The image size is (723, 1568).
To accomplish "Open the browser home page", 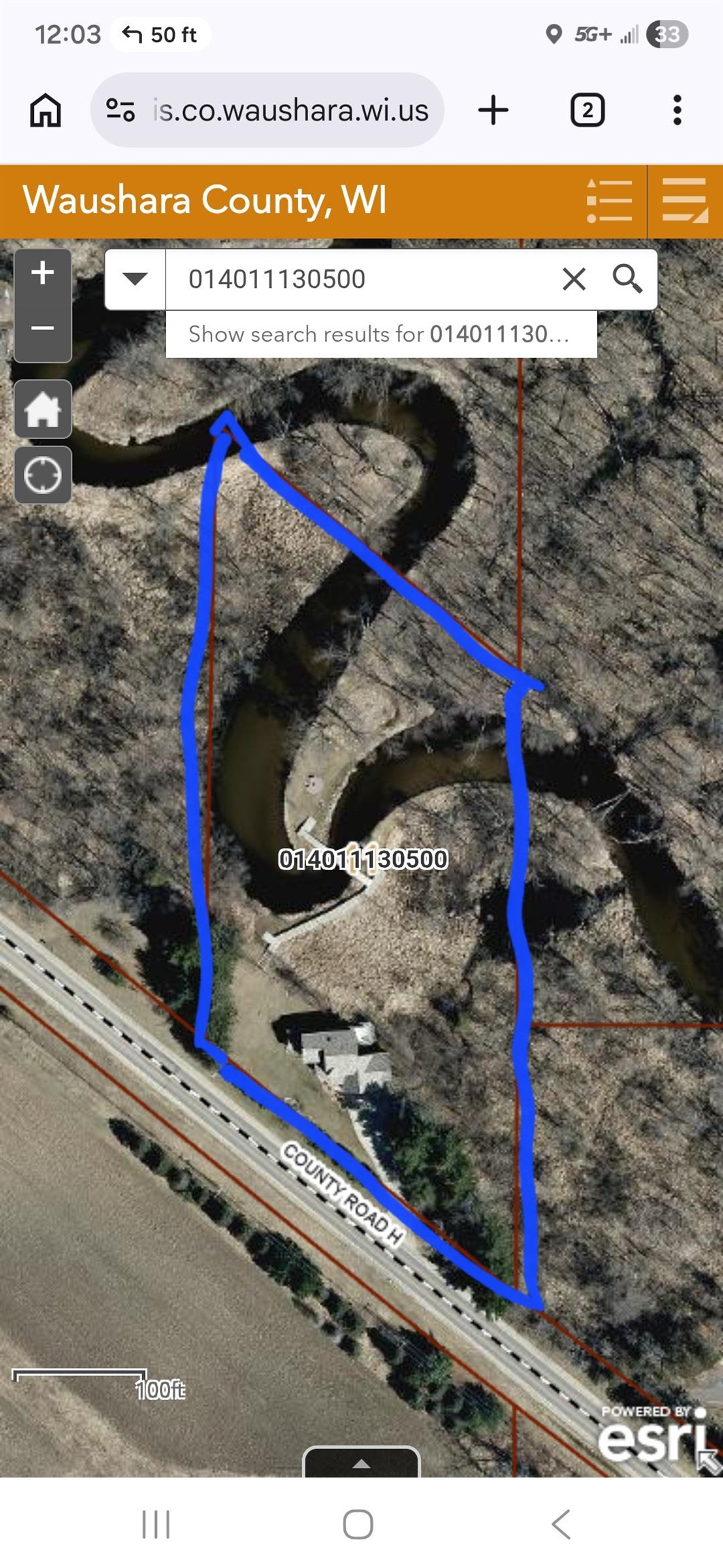I will 46,110.
